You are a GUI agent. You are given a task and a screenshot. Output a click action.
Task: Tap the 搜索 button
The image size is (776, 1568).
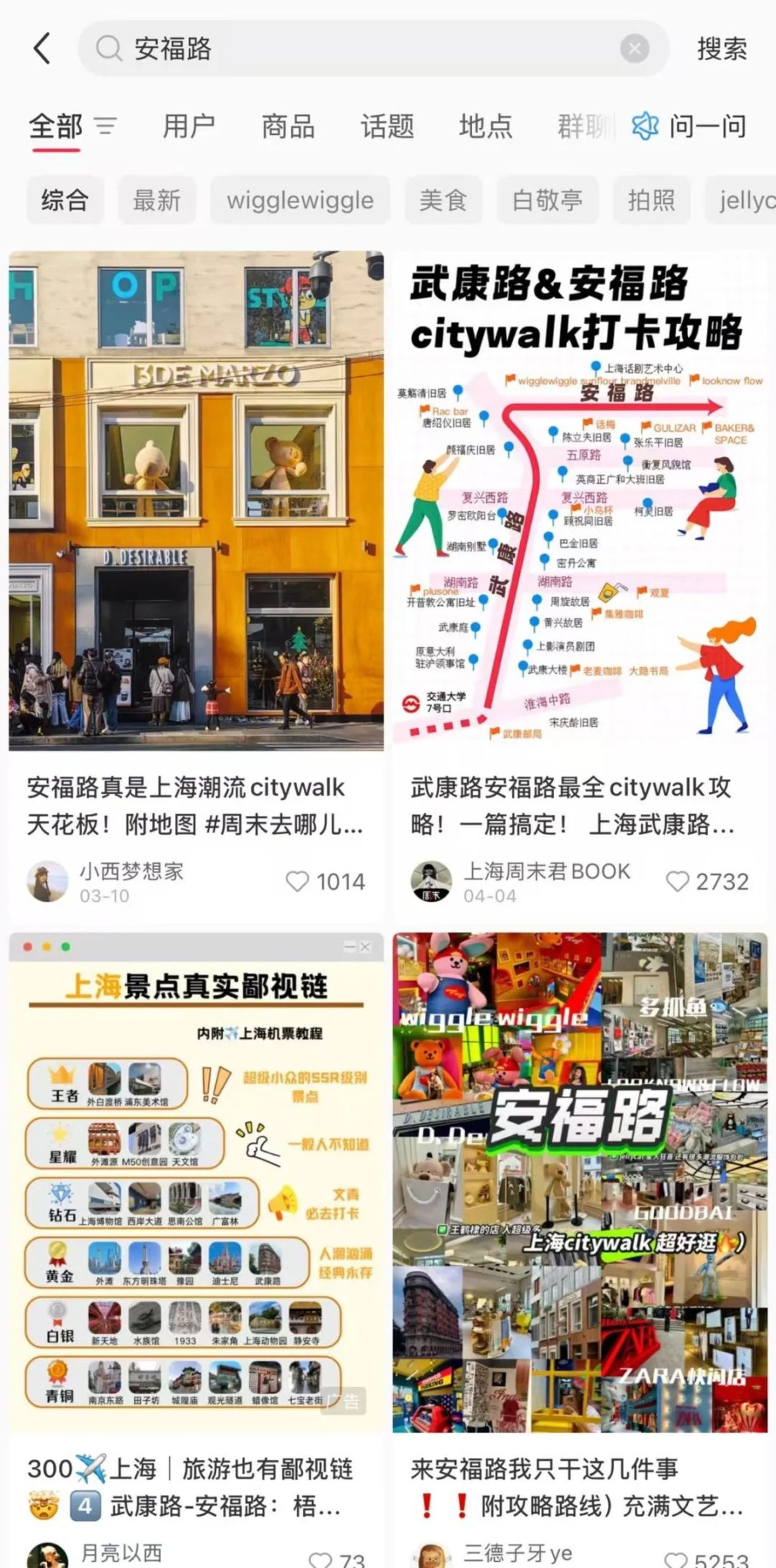722,48
